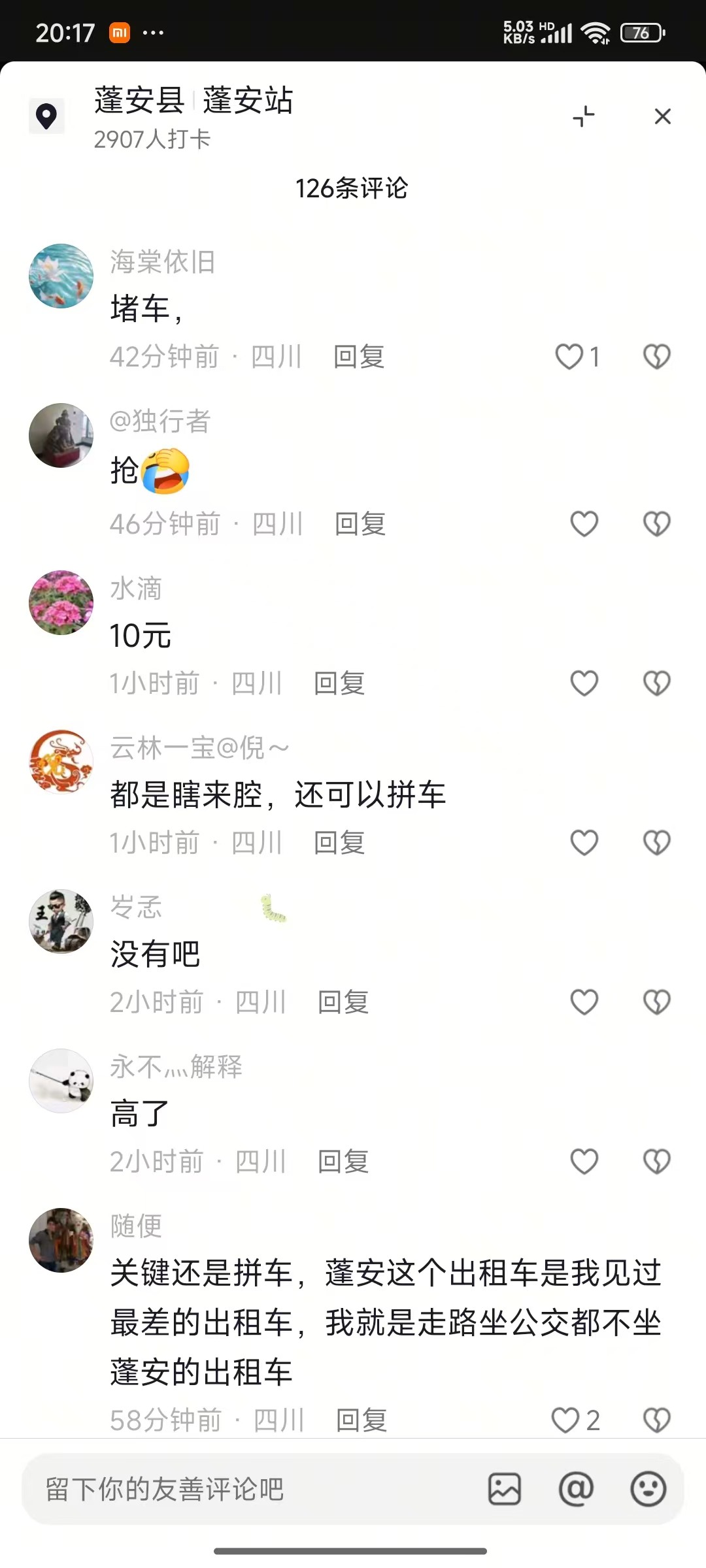706x1568 pixels.
Task: Like @独行者's comment
Action: pos(584,524)
